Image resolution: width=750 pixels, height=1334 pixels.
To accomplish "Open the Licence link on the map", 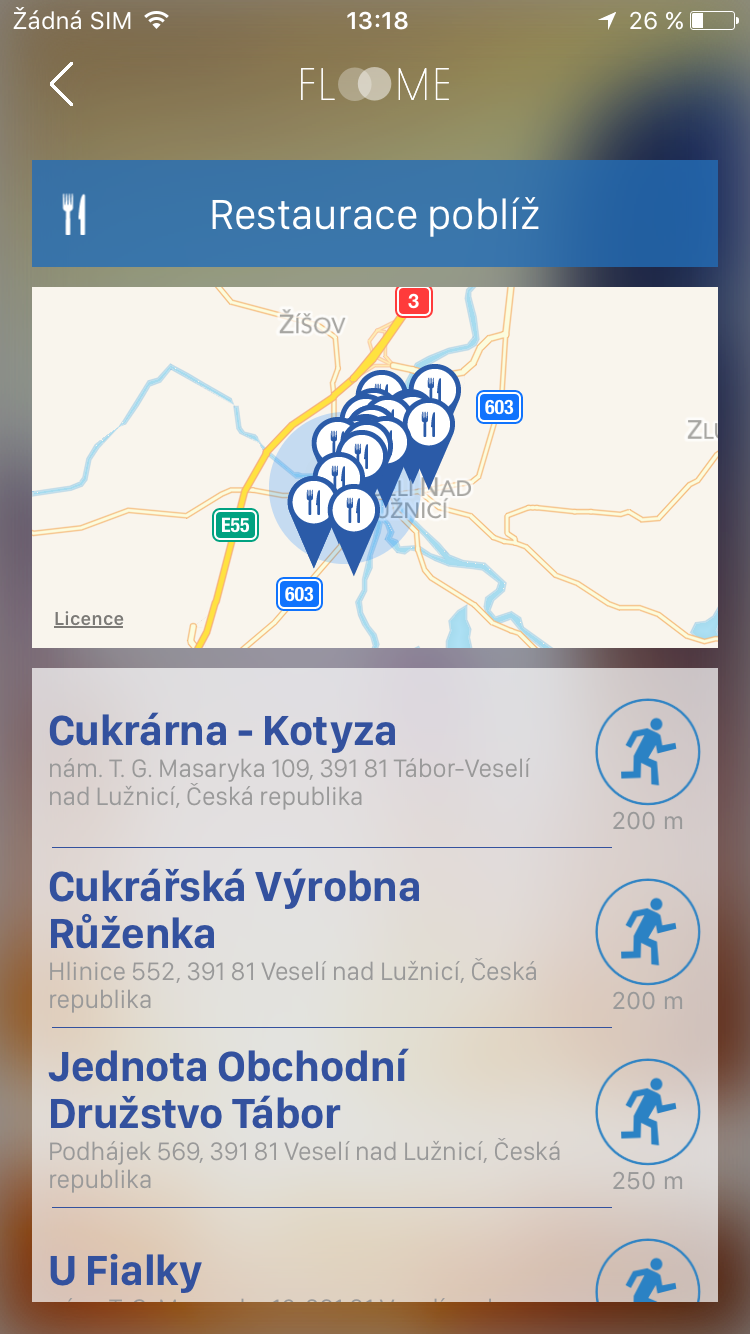I will pos(89,619).
